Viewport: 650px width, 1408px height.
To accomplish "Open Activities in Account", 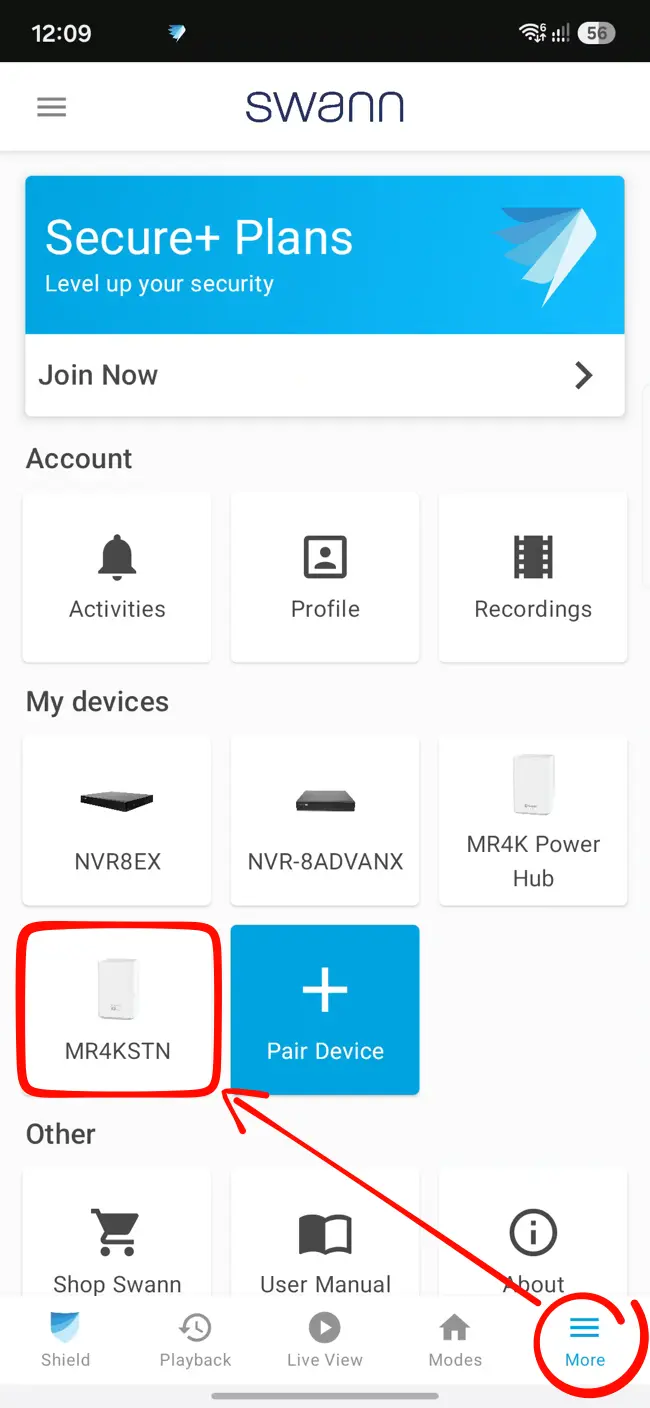I will pos(117,577).
